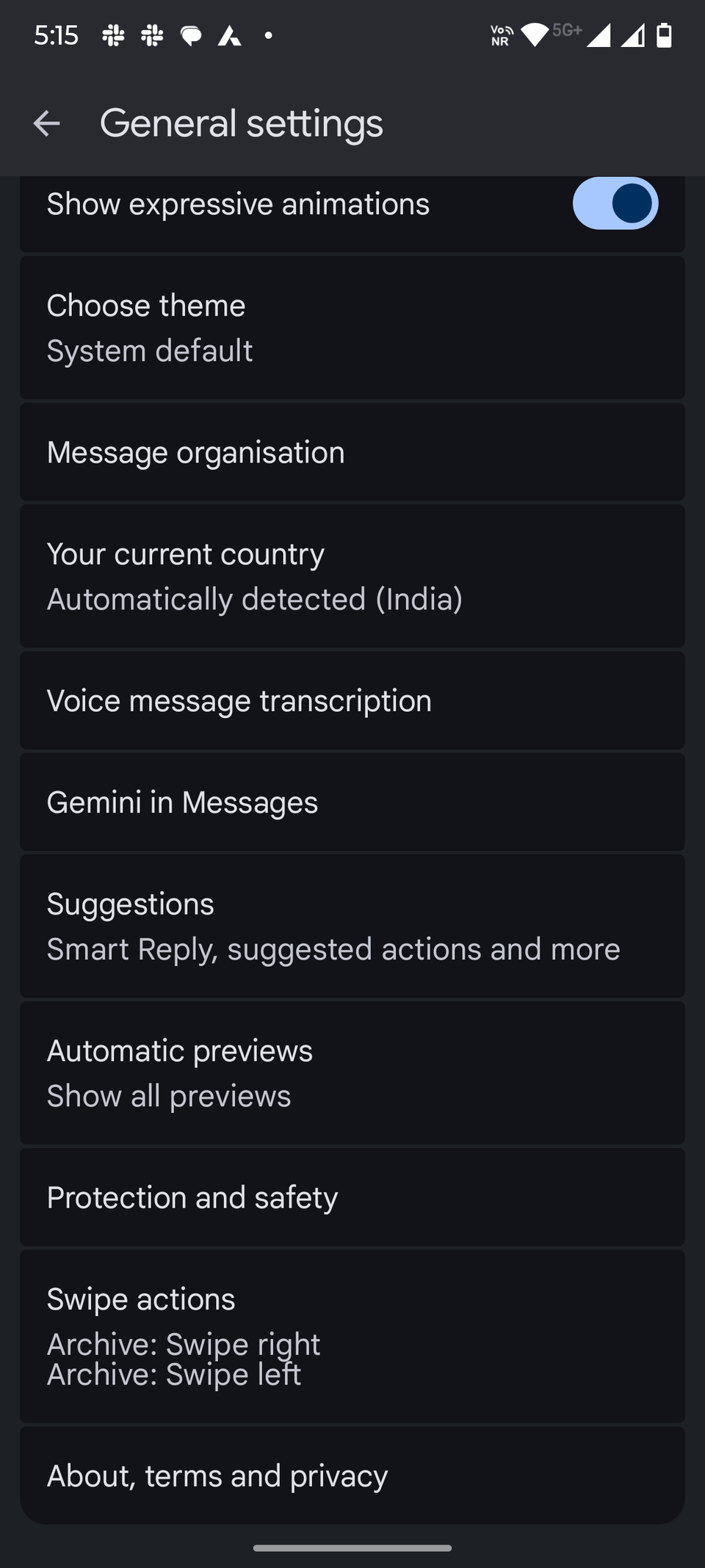Open About, terms and privacy
The width and height of the screenshot is (705, 1568).
(x=352, y=1475)
